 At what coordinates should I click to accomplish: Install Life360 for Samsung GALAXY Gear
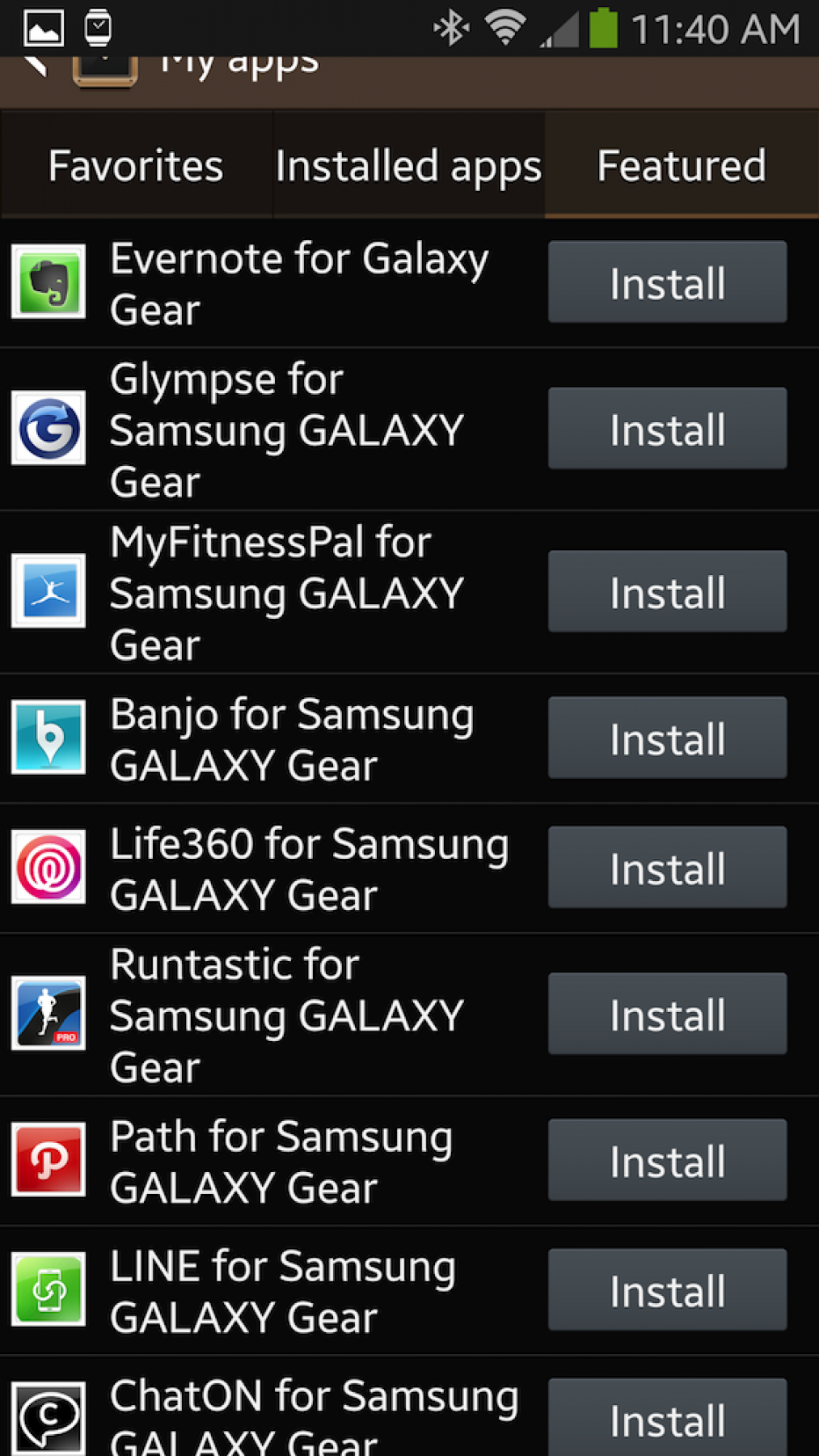(667, 868)
